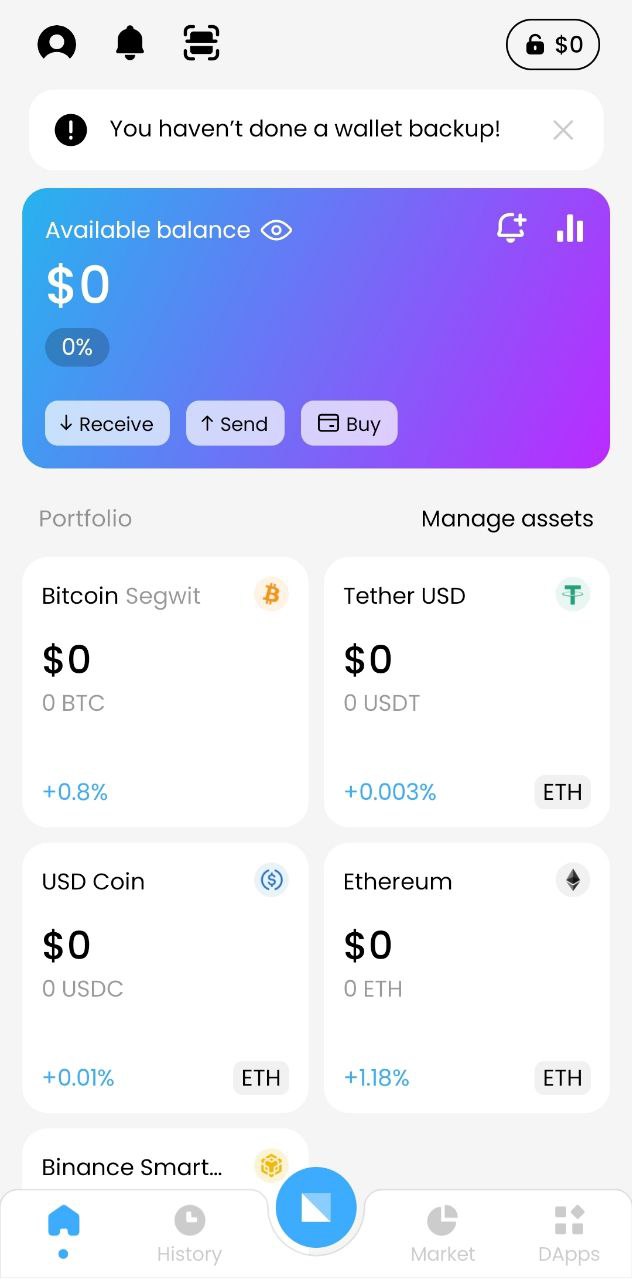This screenshot has height=1280, width=632.
Task: Open the Tether USD card
Action: coord(467,692)
